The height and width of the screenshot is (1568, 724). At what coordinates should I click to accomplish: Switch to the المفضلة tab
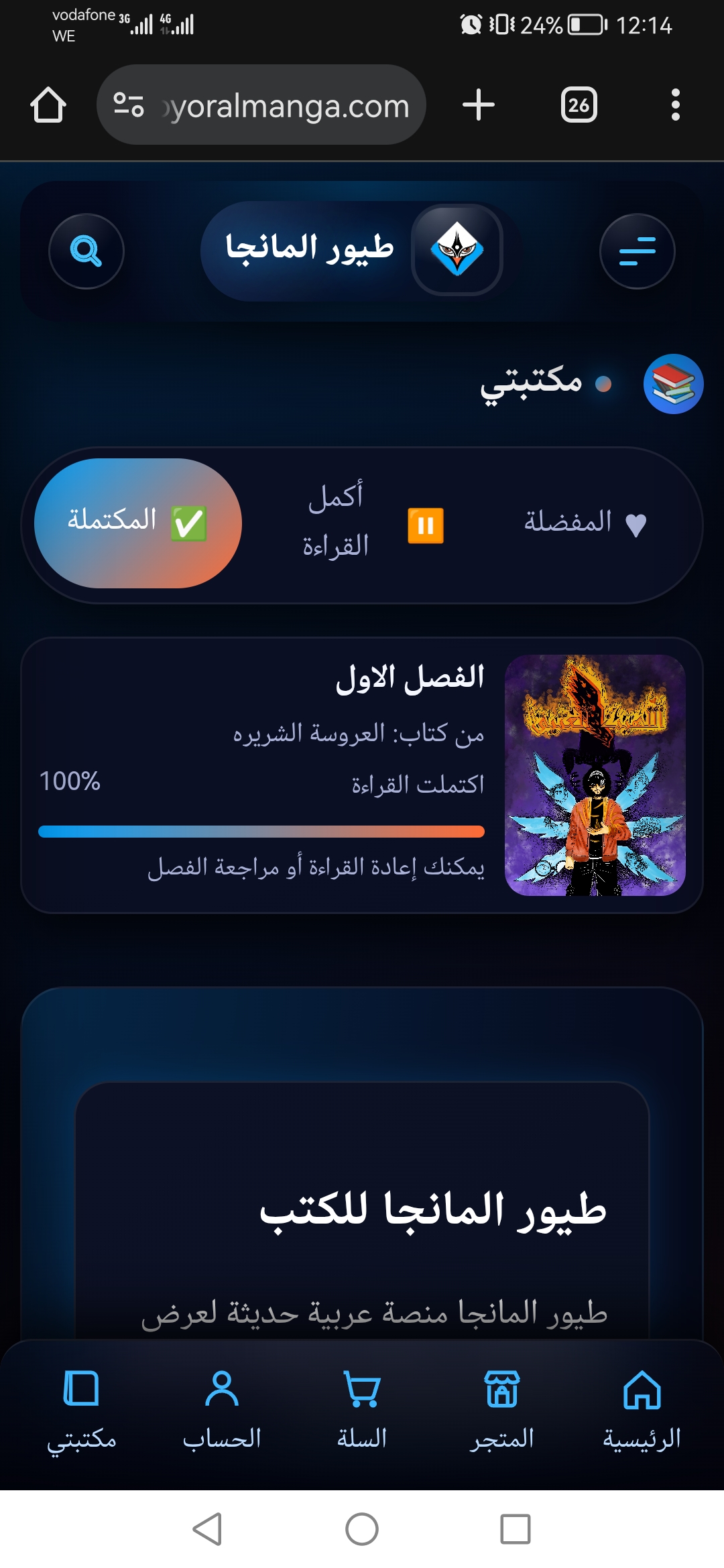(585, 523)
